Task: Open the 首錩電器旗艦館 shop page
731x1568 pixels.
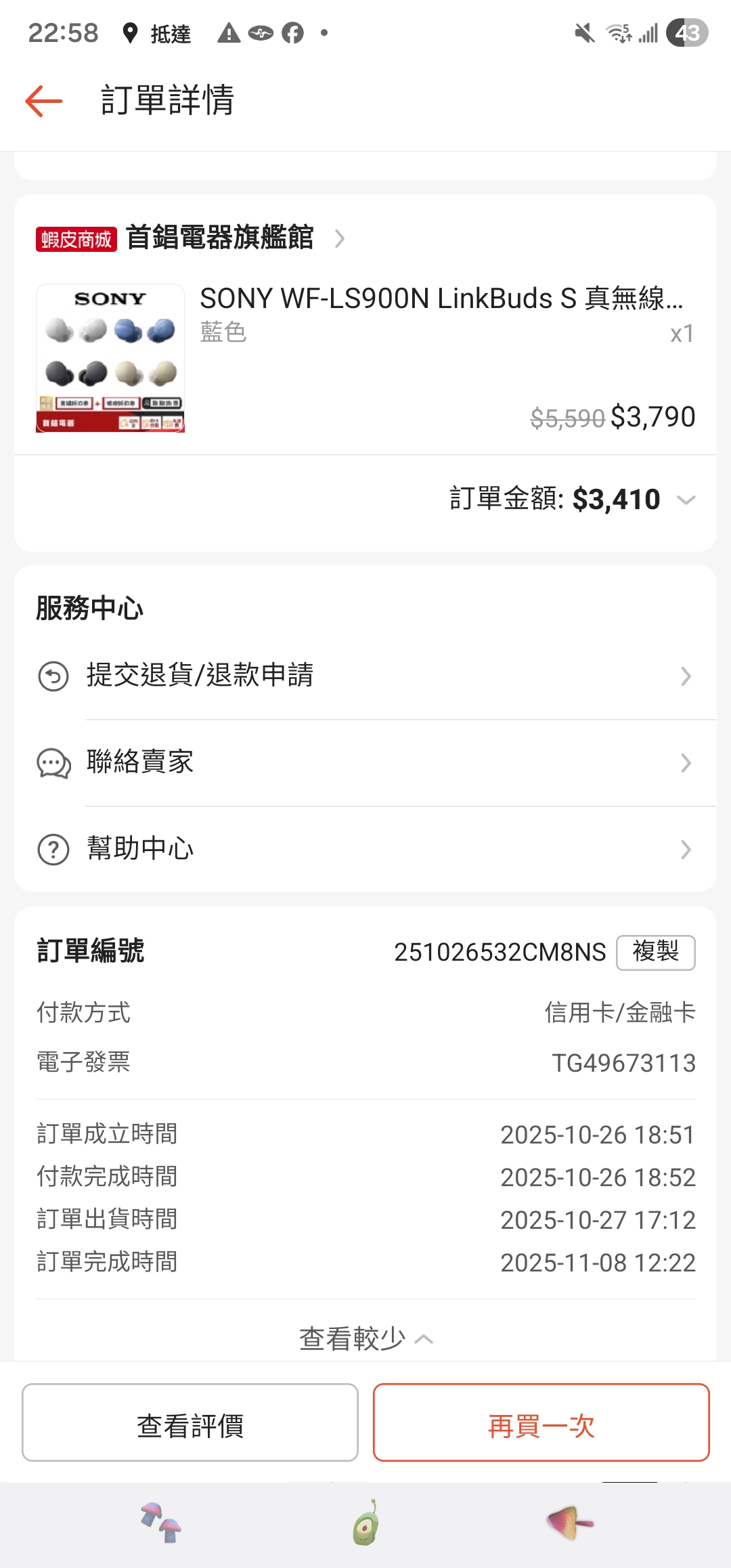Action: point(219,238)
